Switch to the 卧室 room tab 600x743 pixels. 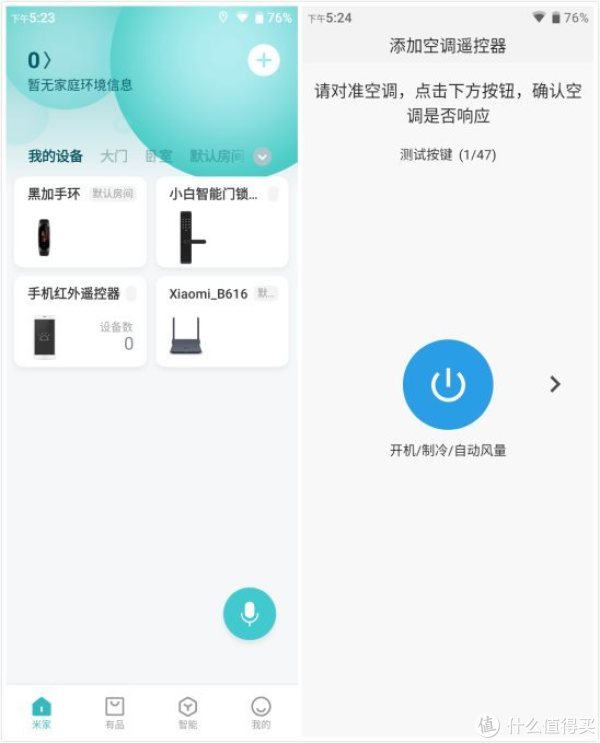click(x=158, y=157)
